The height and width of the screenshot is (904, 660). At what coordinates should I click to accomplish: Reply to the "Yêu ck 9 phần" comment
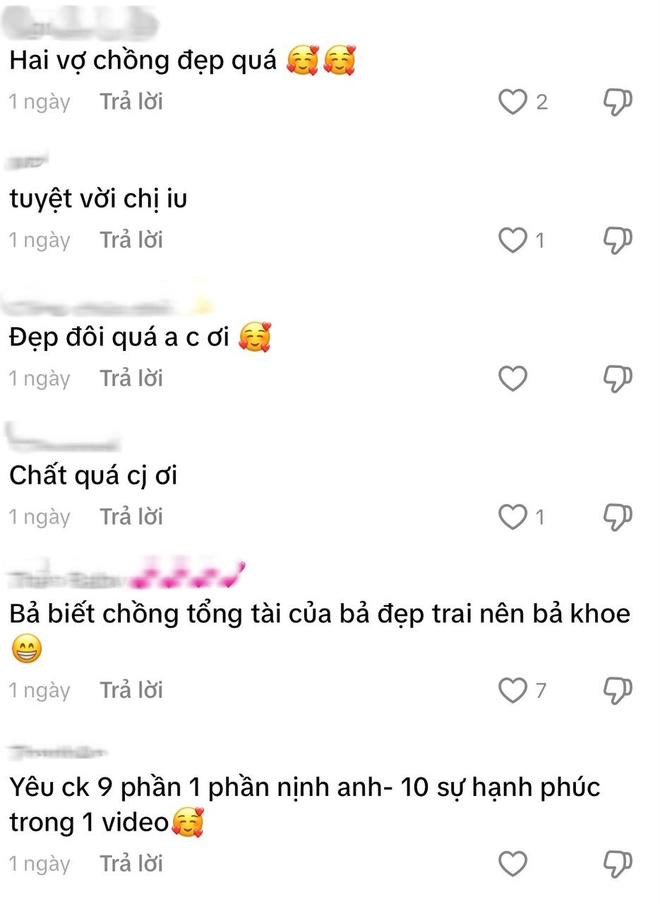point(131,863)
